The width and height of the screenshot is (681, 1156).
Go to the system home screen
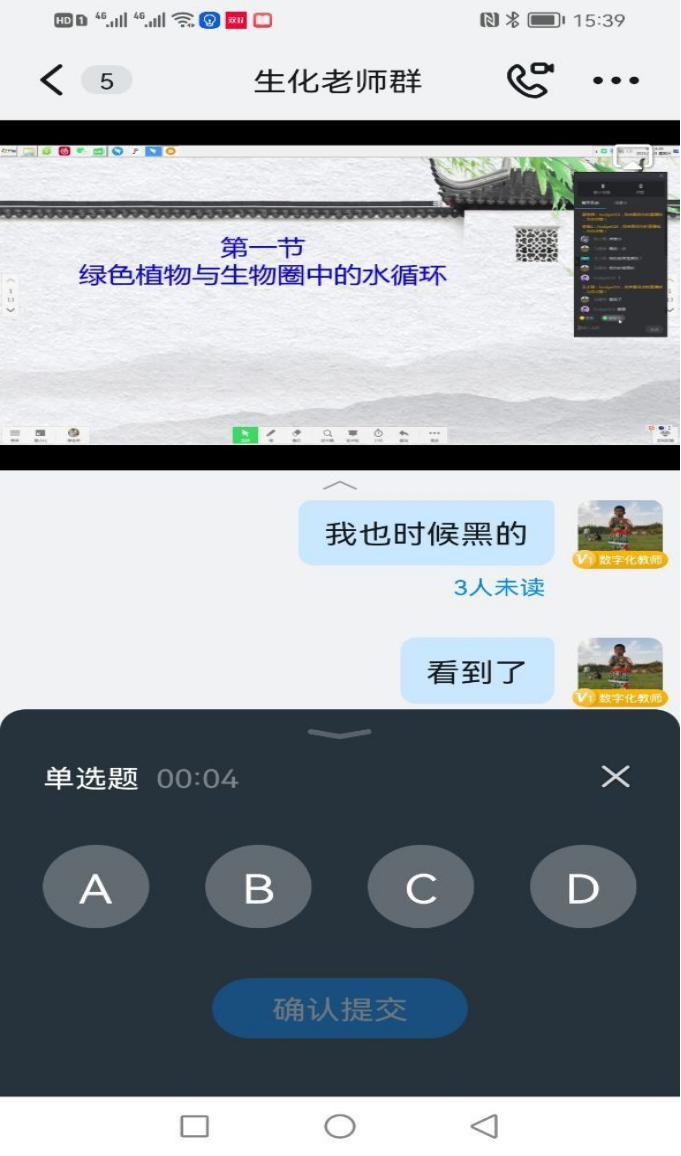(x=340, y=1126)
